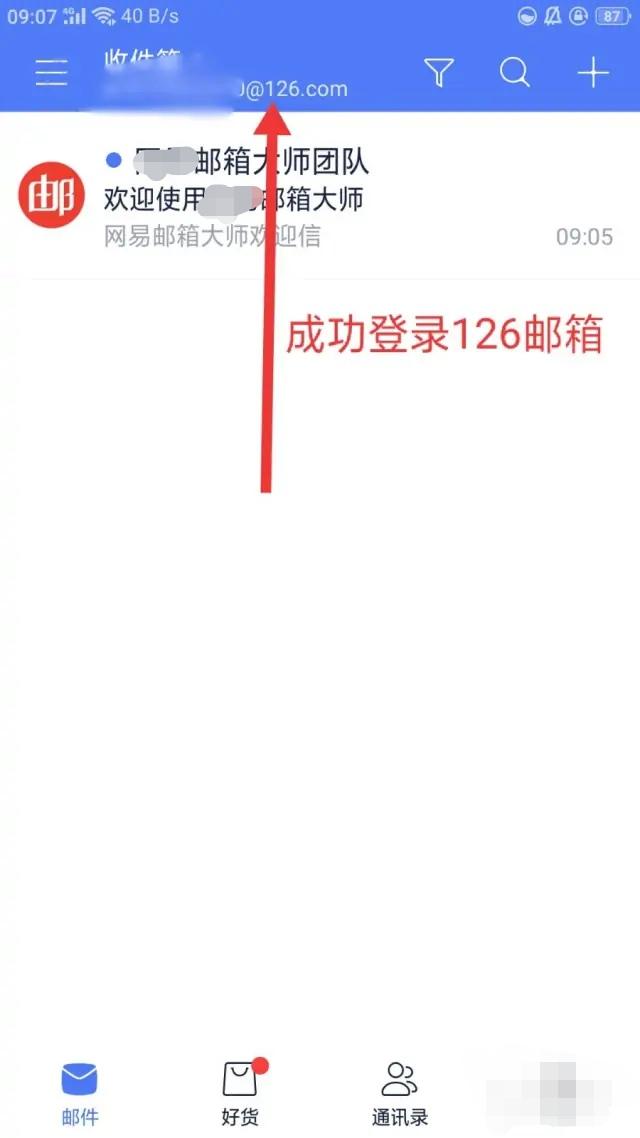Open the mail filter funnel

439,73
